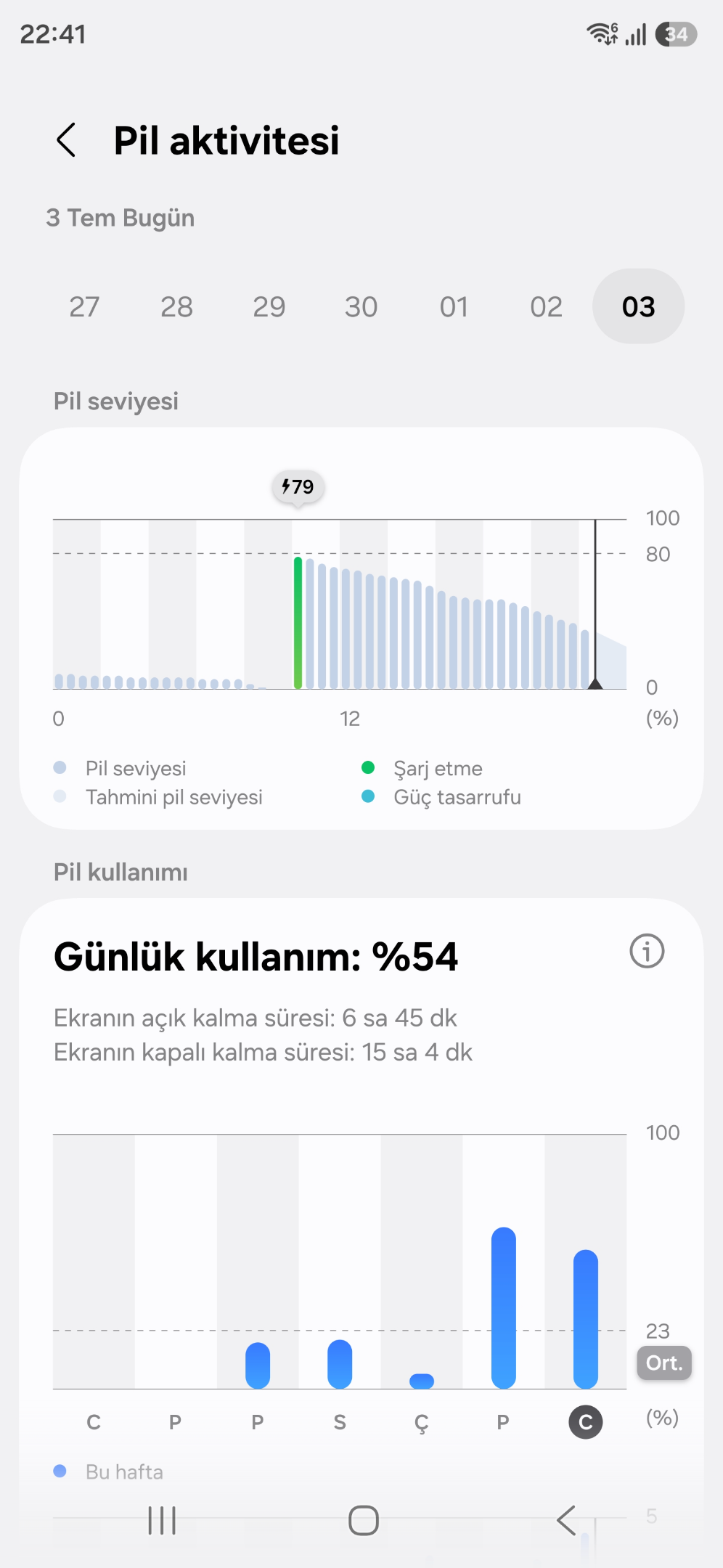Image resolution: width=723 pixels, height=1568 pixels.
Task: Select the last P day usage bar
Action: point(504,1308)
